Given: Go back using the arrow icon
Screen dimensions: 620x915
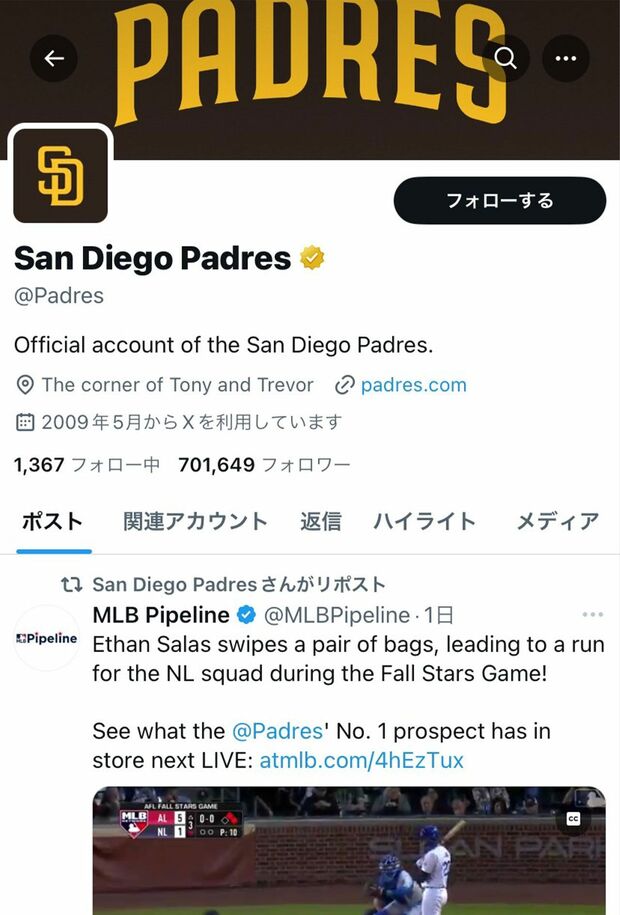Looking at the screenshot, I should [x=54, y=59].
